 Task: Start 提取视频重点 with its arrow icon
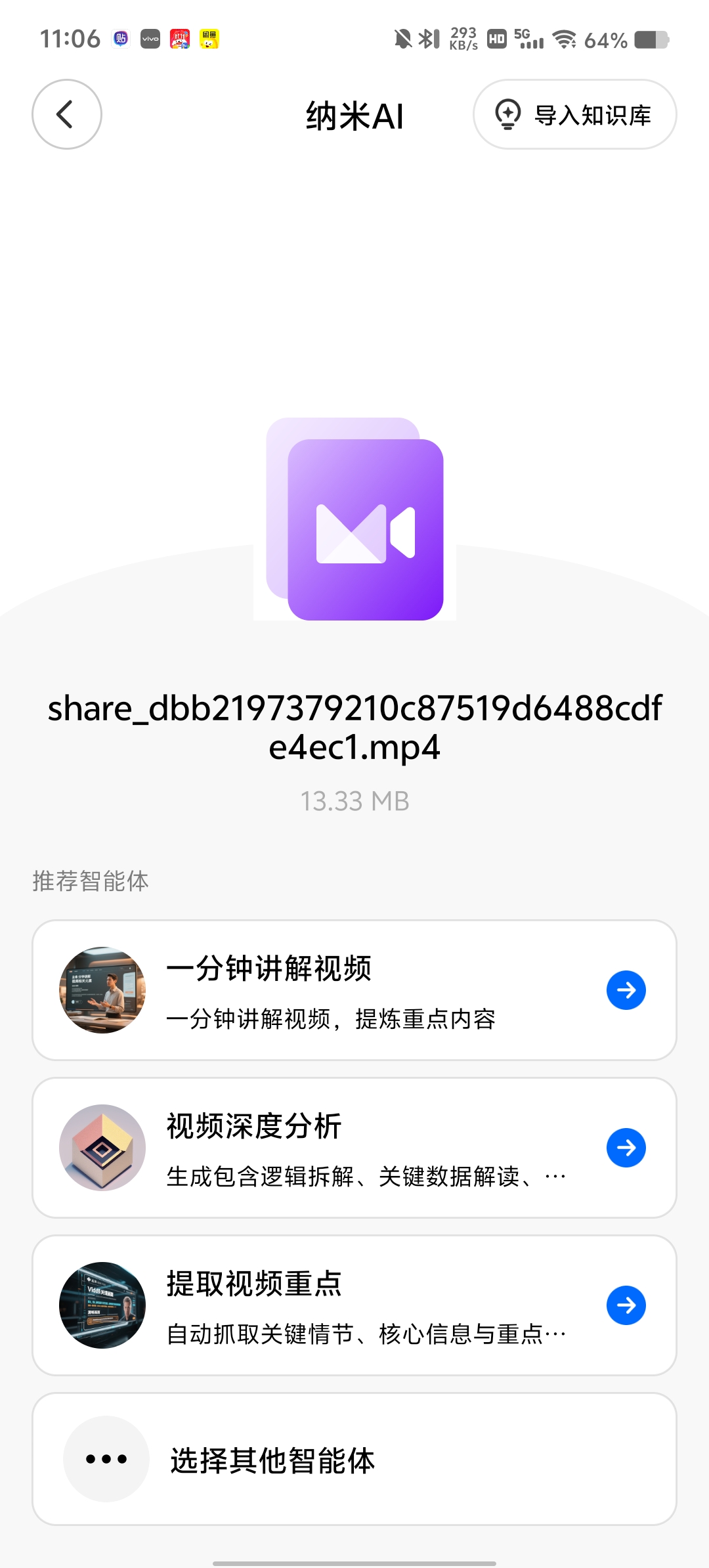click(626, 1305)
